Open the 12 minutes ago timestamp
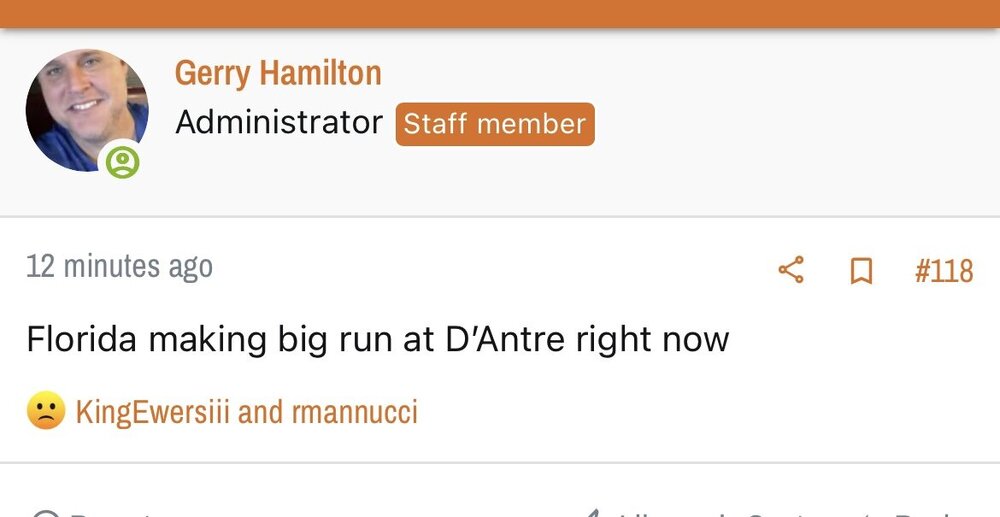Screen dimensions: 1000x517 (x=119, y=266)
